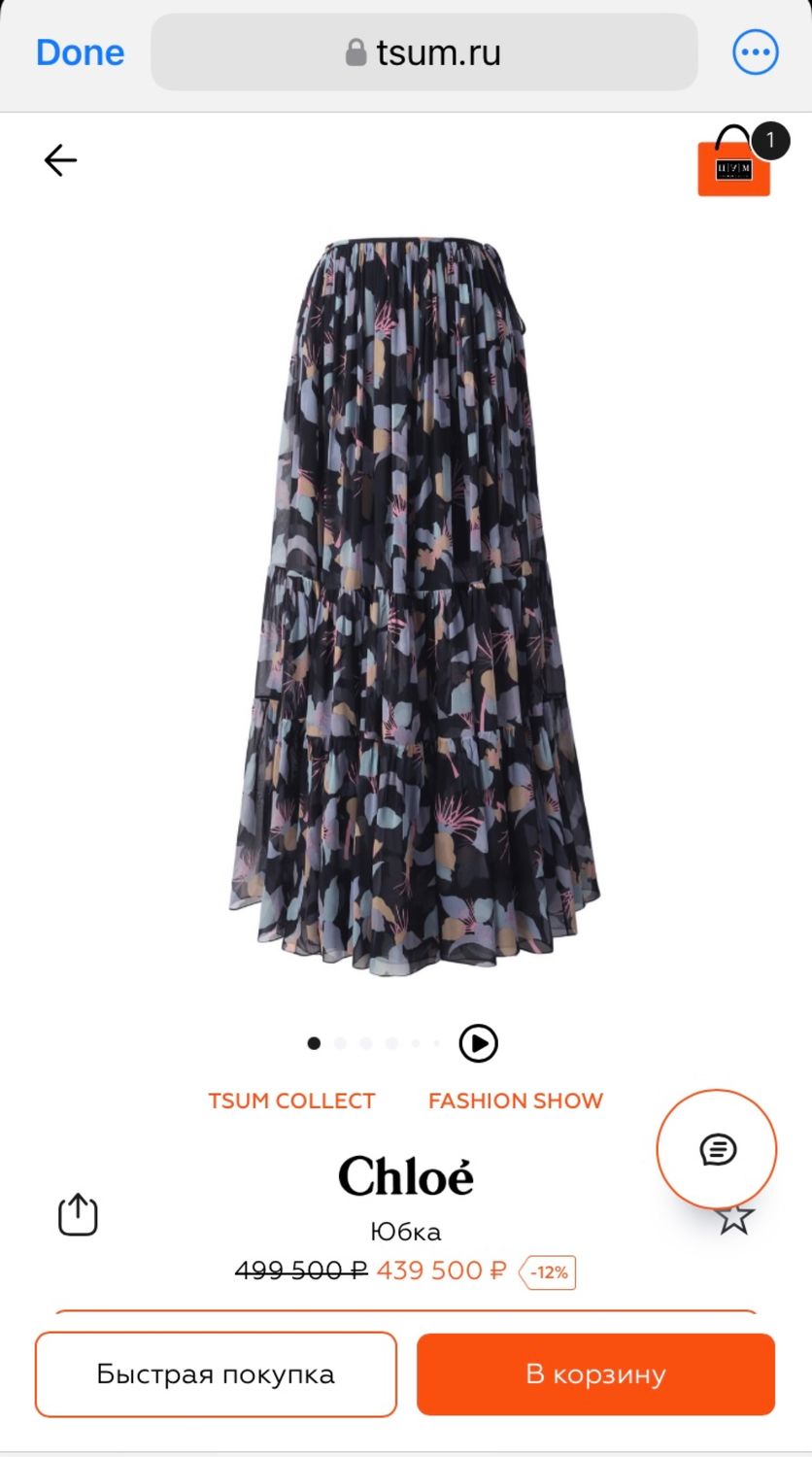Open the skirt product photo

(x=415, y=602)
